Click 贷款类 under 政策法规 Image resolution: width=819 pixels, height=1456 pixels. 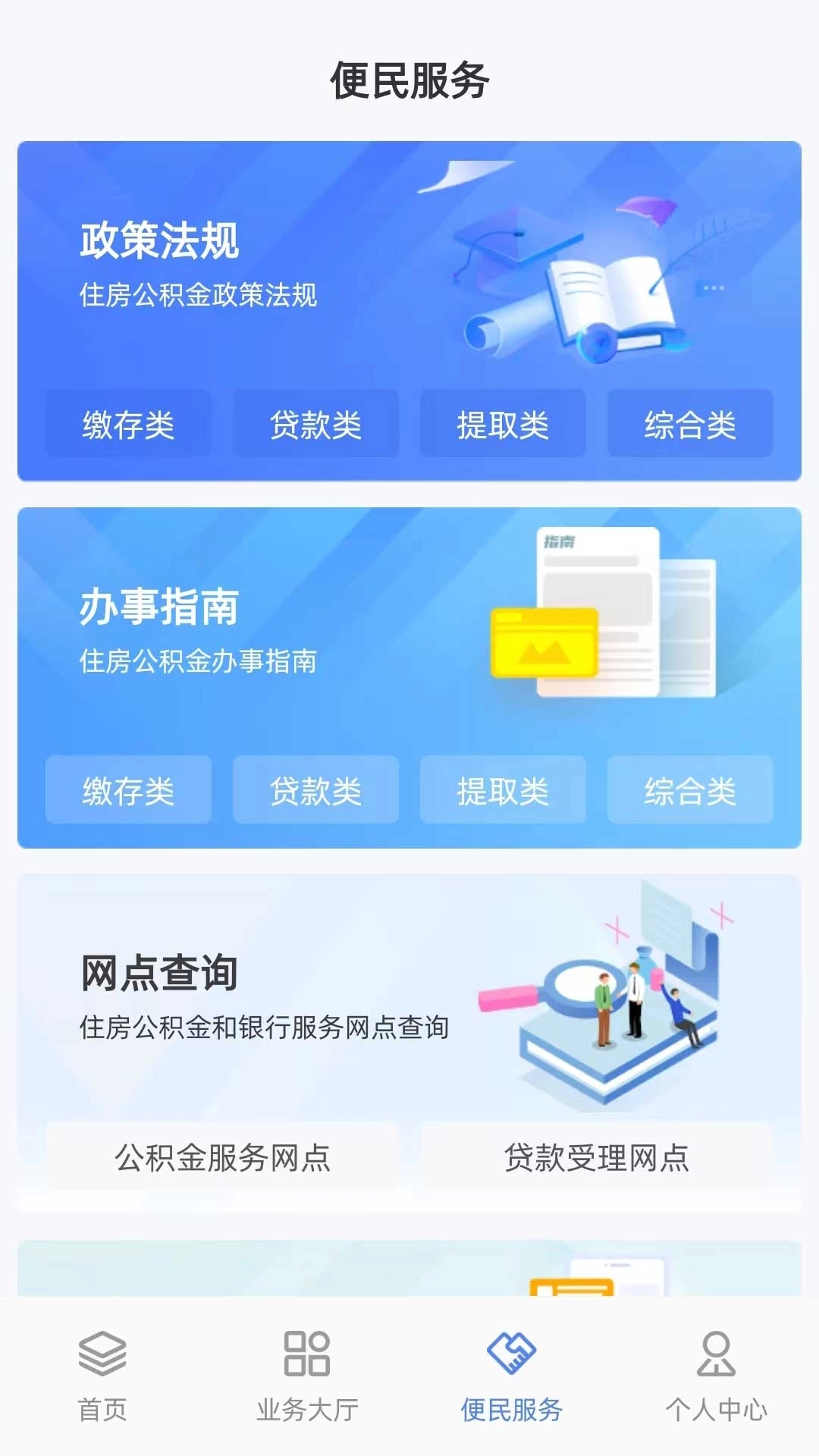(x=315, y=425)
